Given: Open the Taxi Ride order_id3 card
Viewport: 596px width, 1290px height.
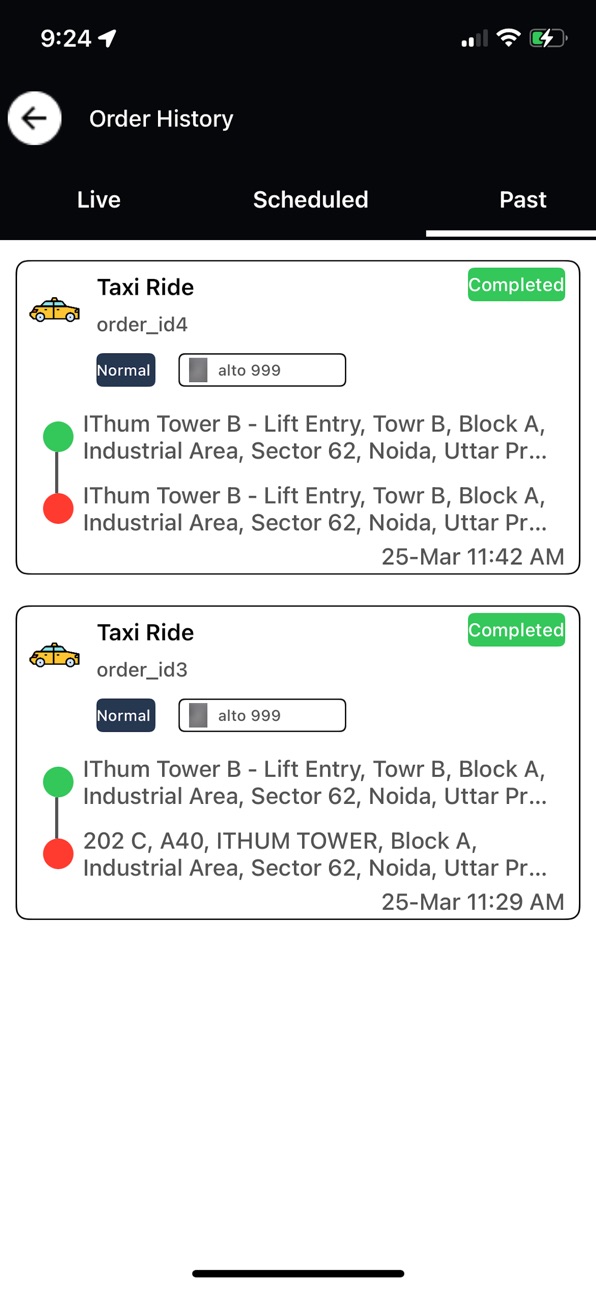Looking at the screenshot, I should 298,762.
